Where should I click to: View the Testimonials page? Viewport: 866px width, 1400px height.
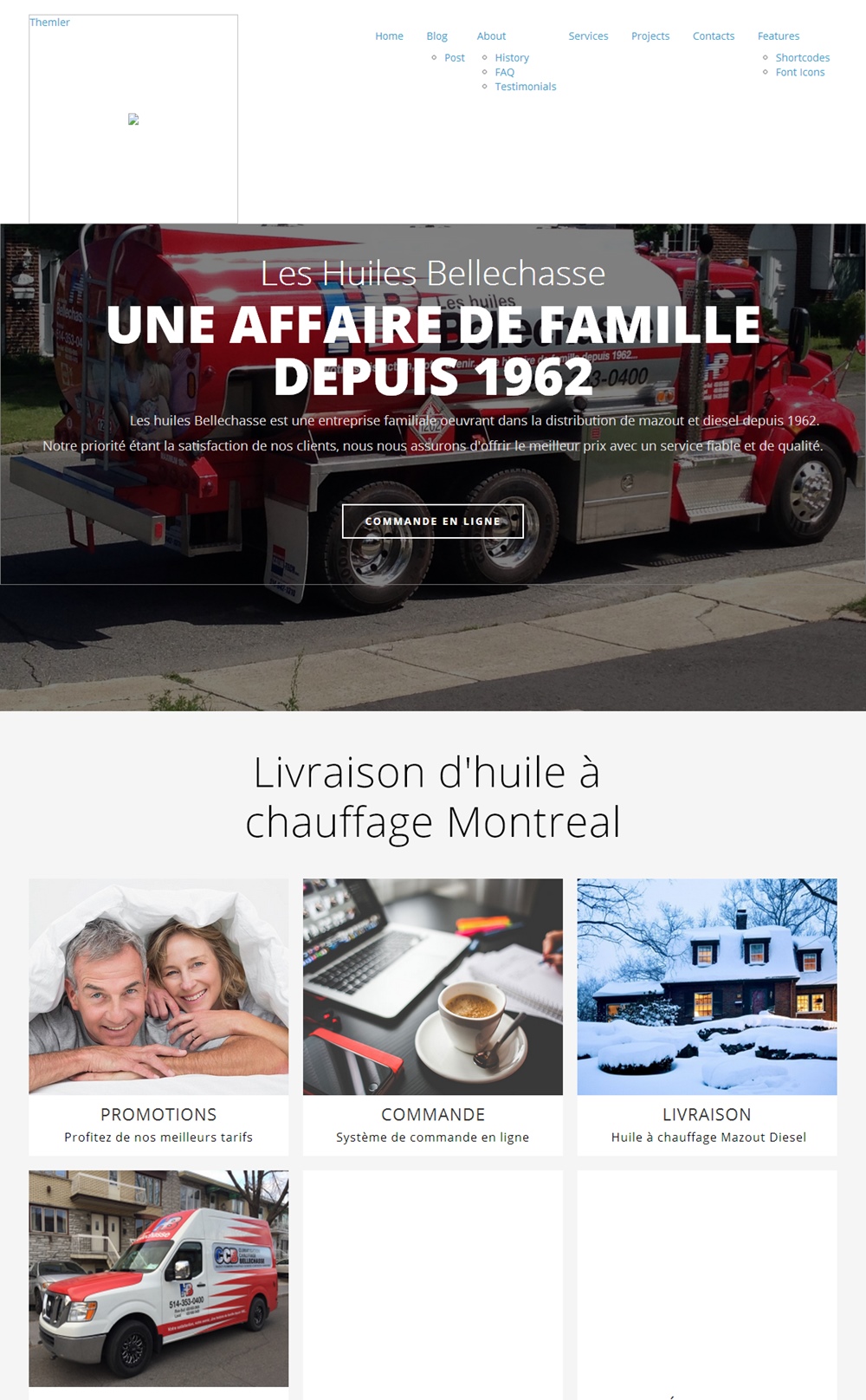tap(526, 87)
